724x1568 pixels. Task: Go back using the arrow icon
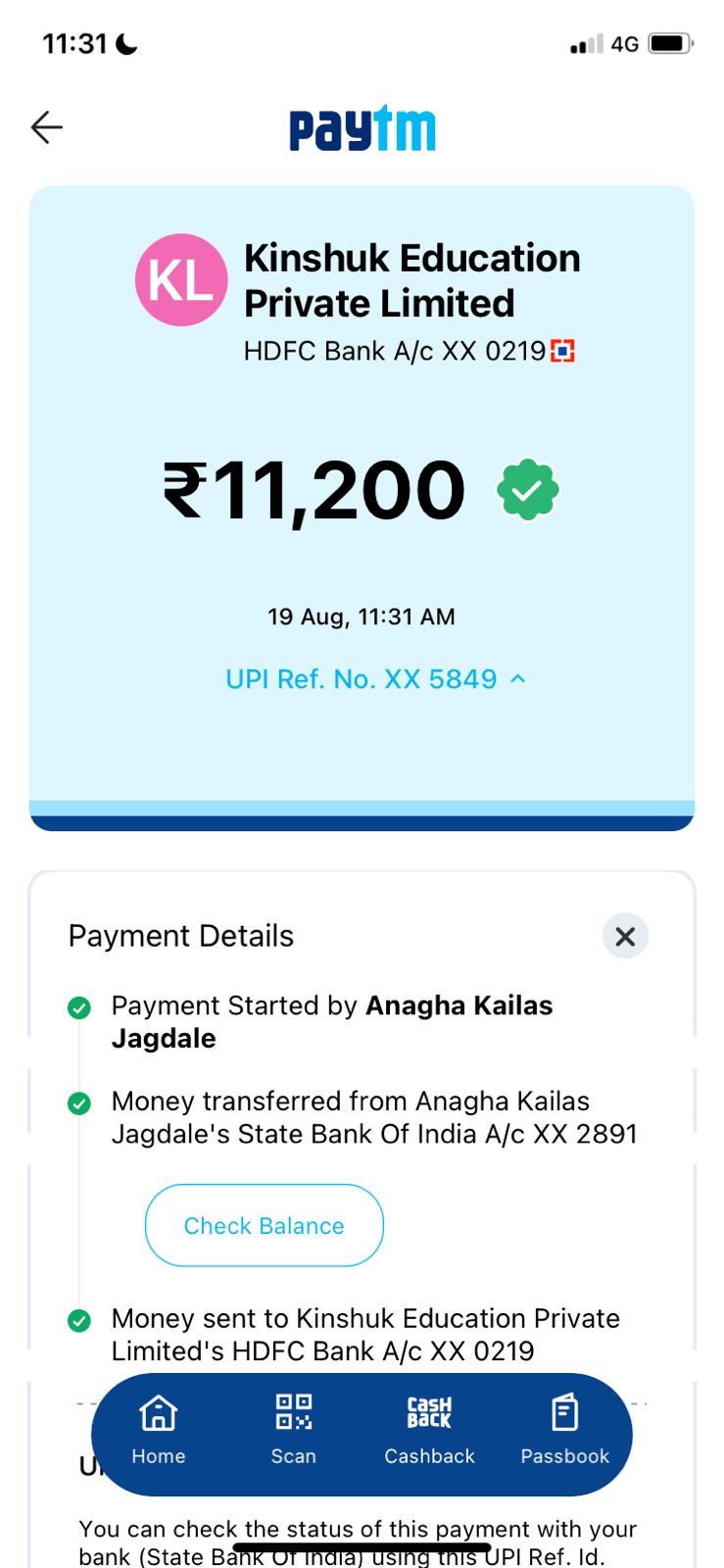(x=46, y=127)
